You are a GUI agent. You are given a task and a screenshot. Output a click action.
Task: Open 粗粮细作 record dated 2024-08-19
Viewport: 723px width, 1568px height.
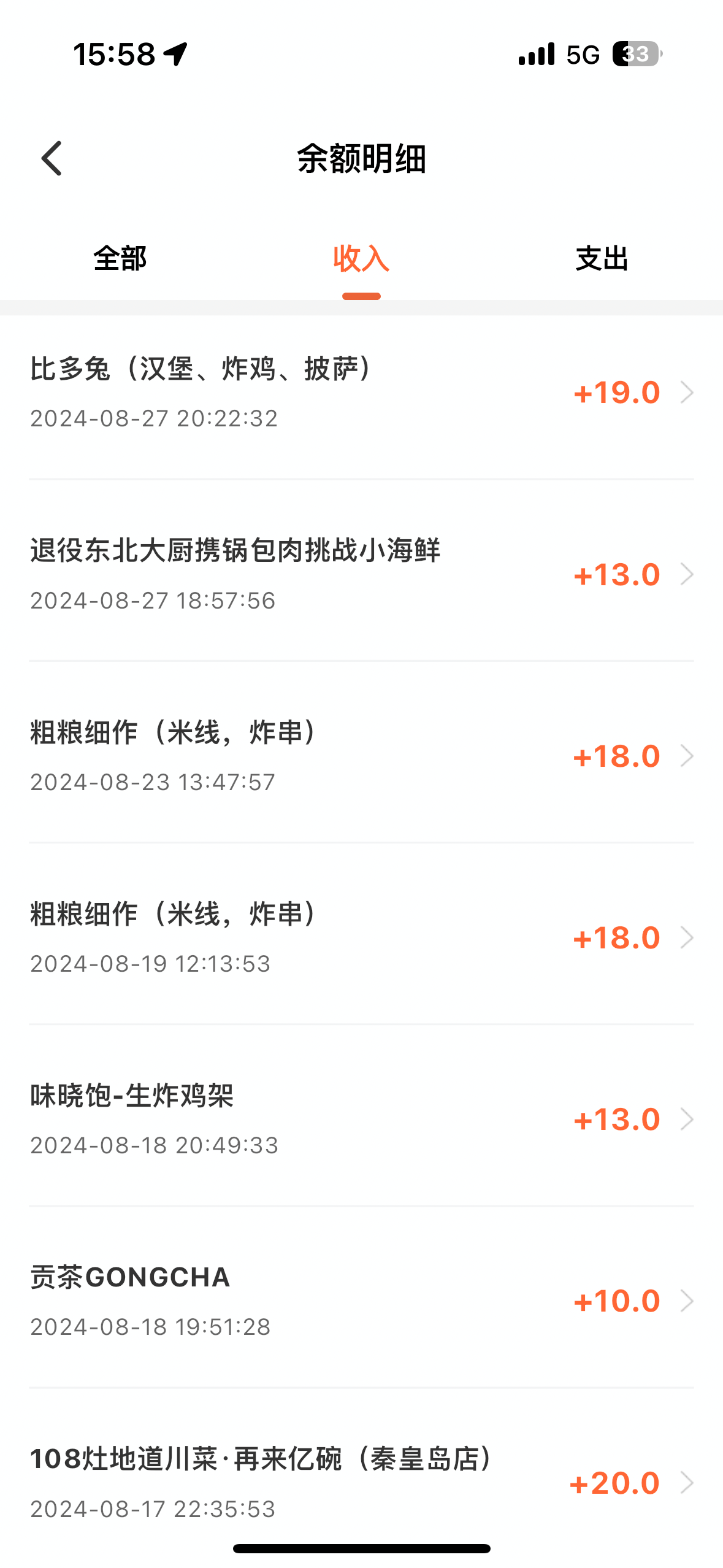pos(361,937)
